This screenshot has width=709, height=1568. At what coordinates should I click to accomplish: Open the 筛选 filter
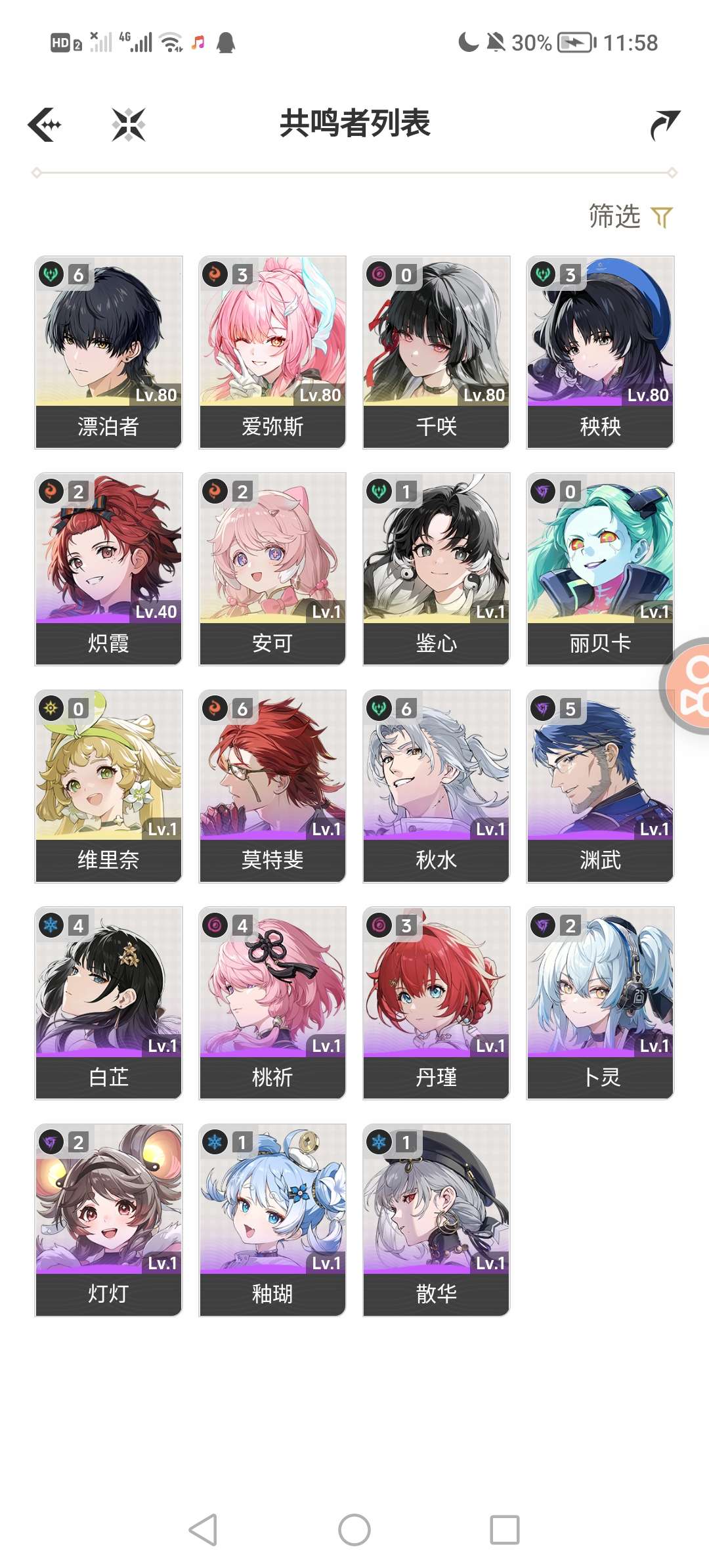tap(630, 216)
